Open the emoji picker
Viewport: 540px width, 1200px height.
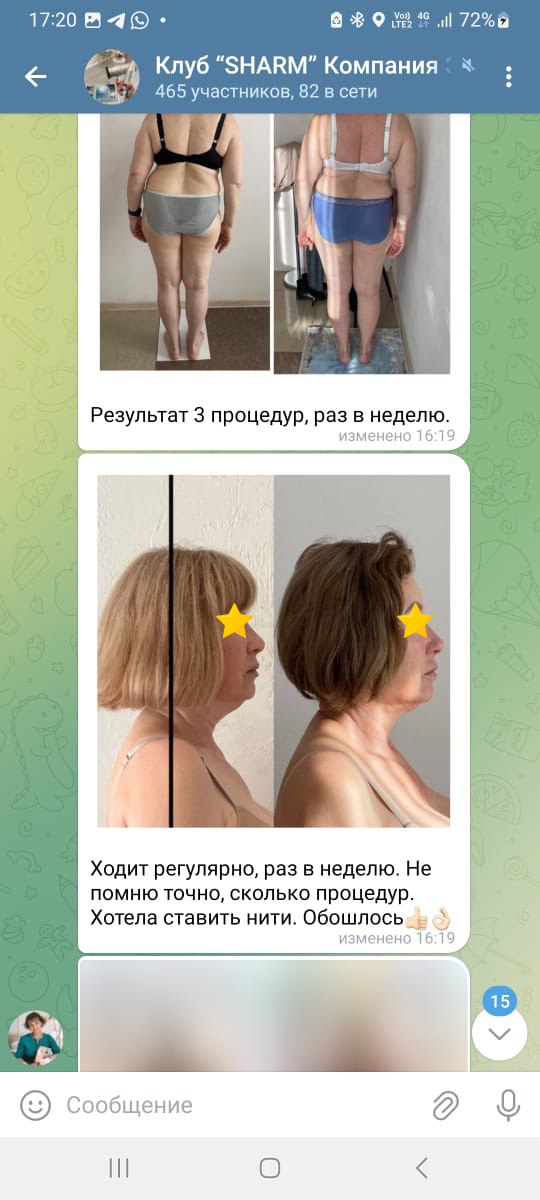coord(35,1105)
